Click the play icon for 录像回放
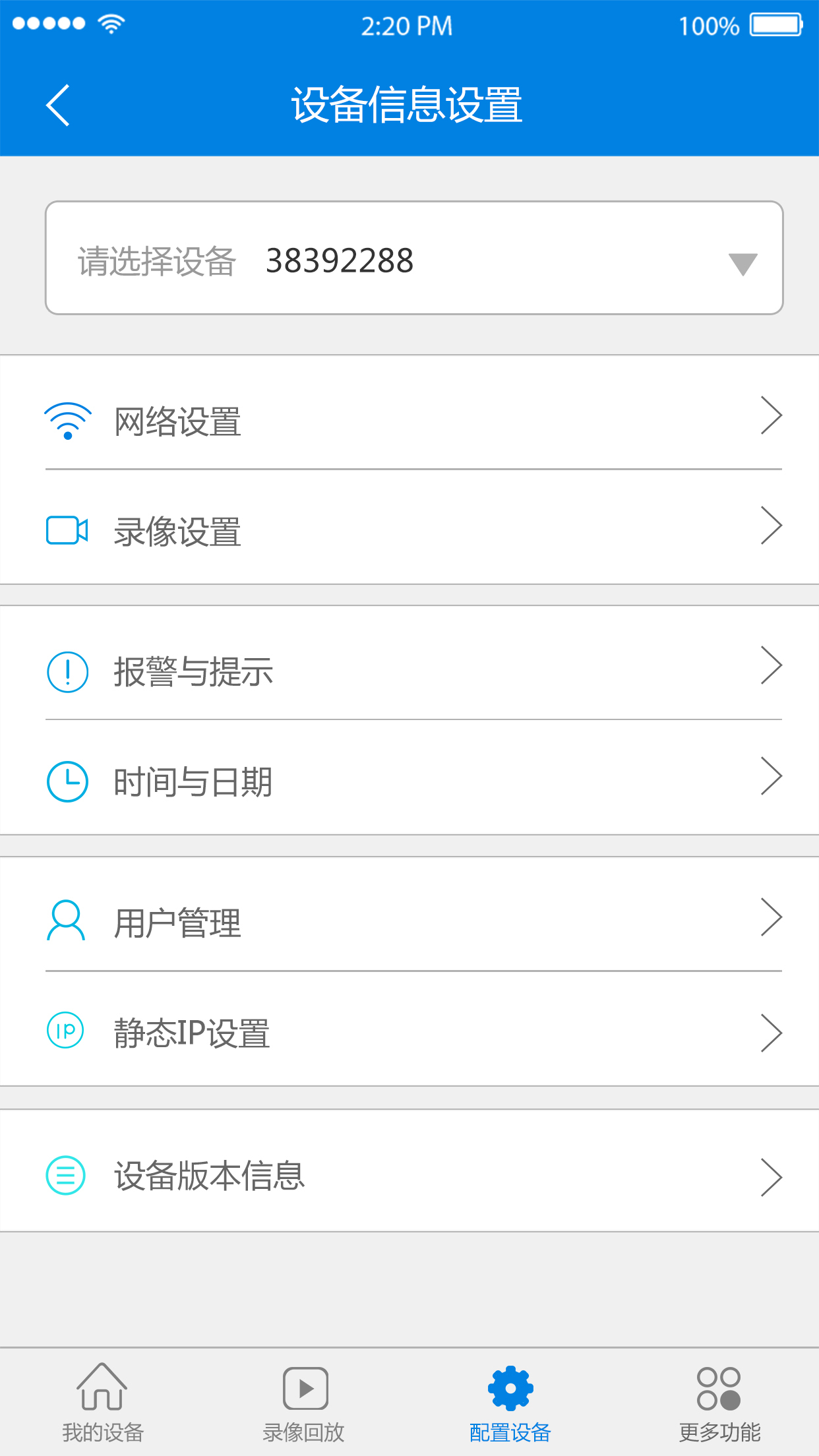 (x=305, y=1386)
